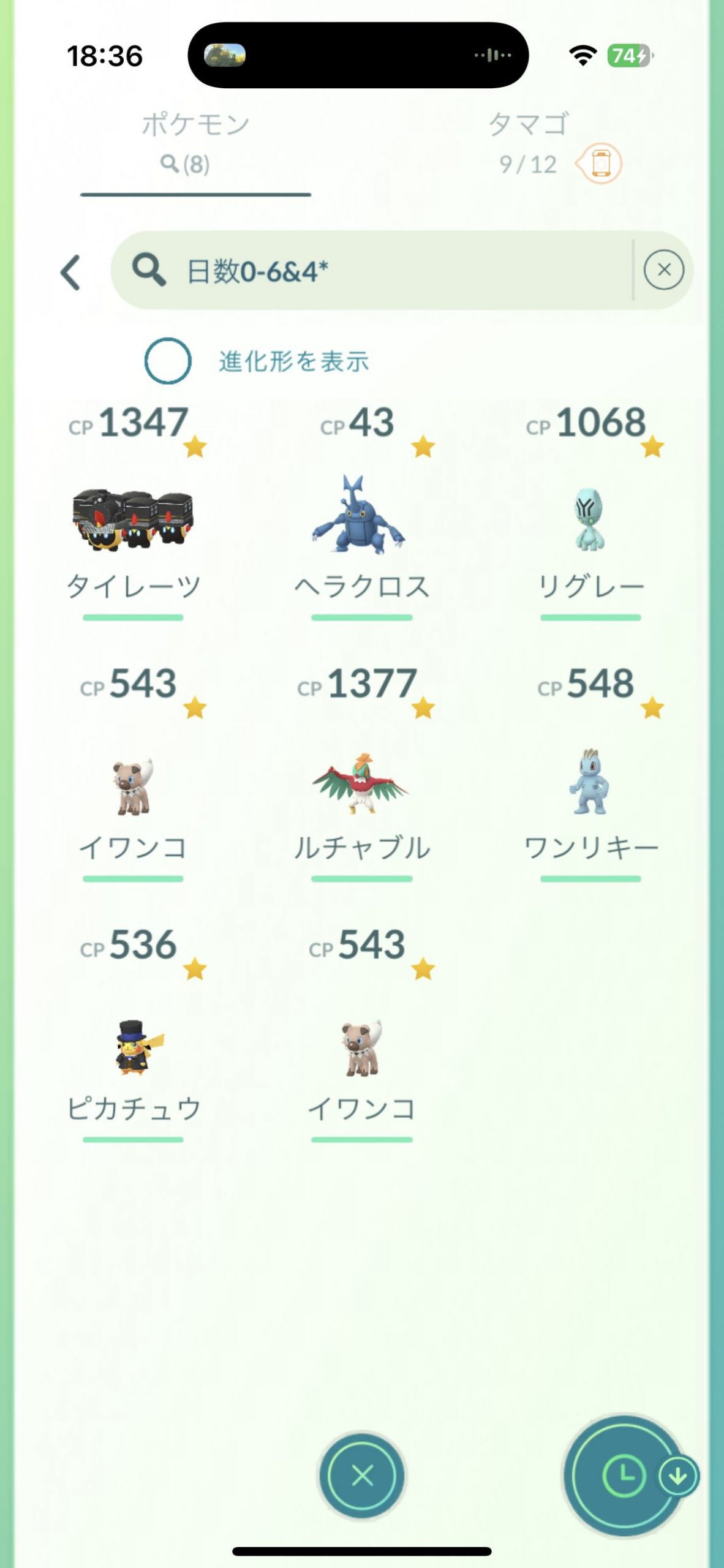Enable the 進化形を表示 option
The image size is (724, 1568).
coord(168,361)
